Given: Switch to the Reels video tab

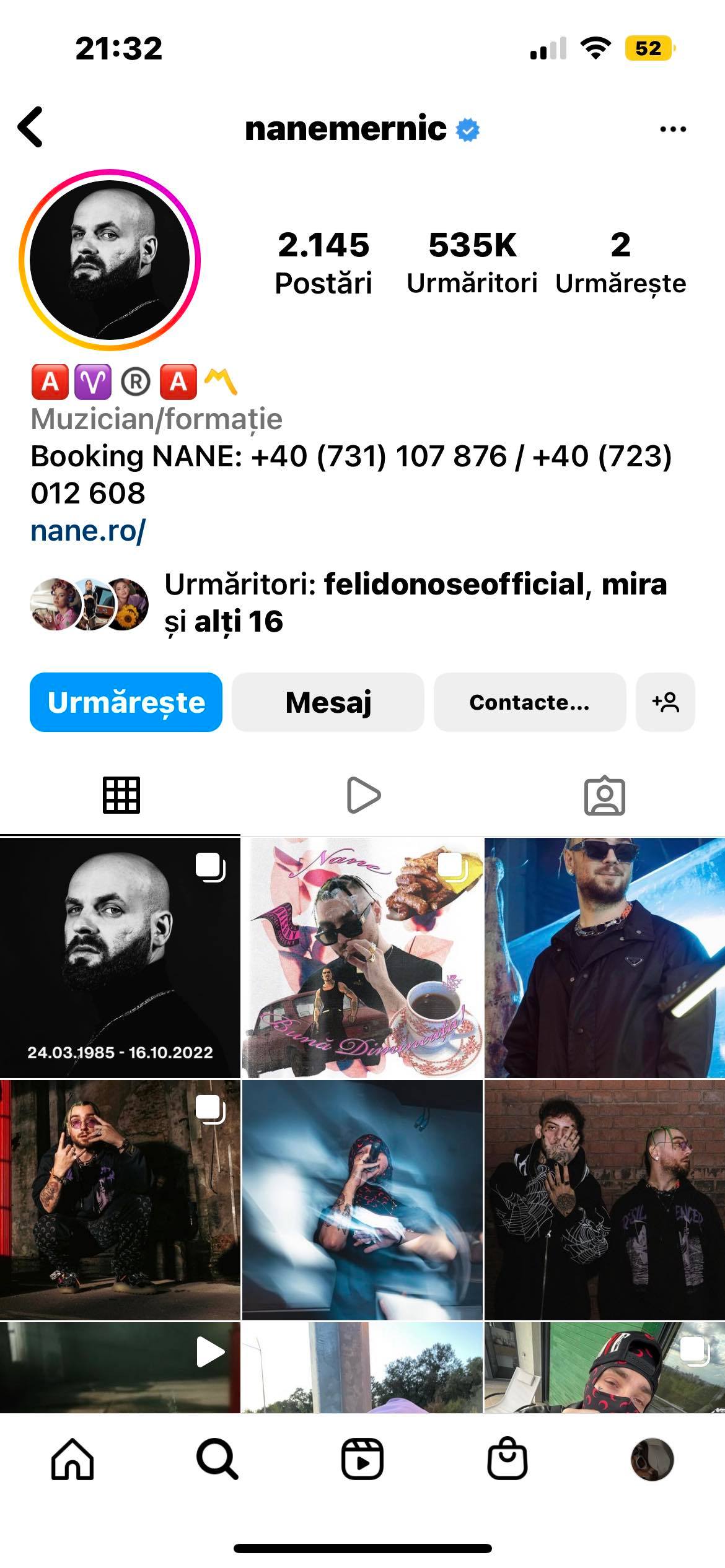Looking at the screenshot, I should click(363, 795).
